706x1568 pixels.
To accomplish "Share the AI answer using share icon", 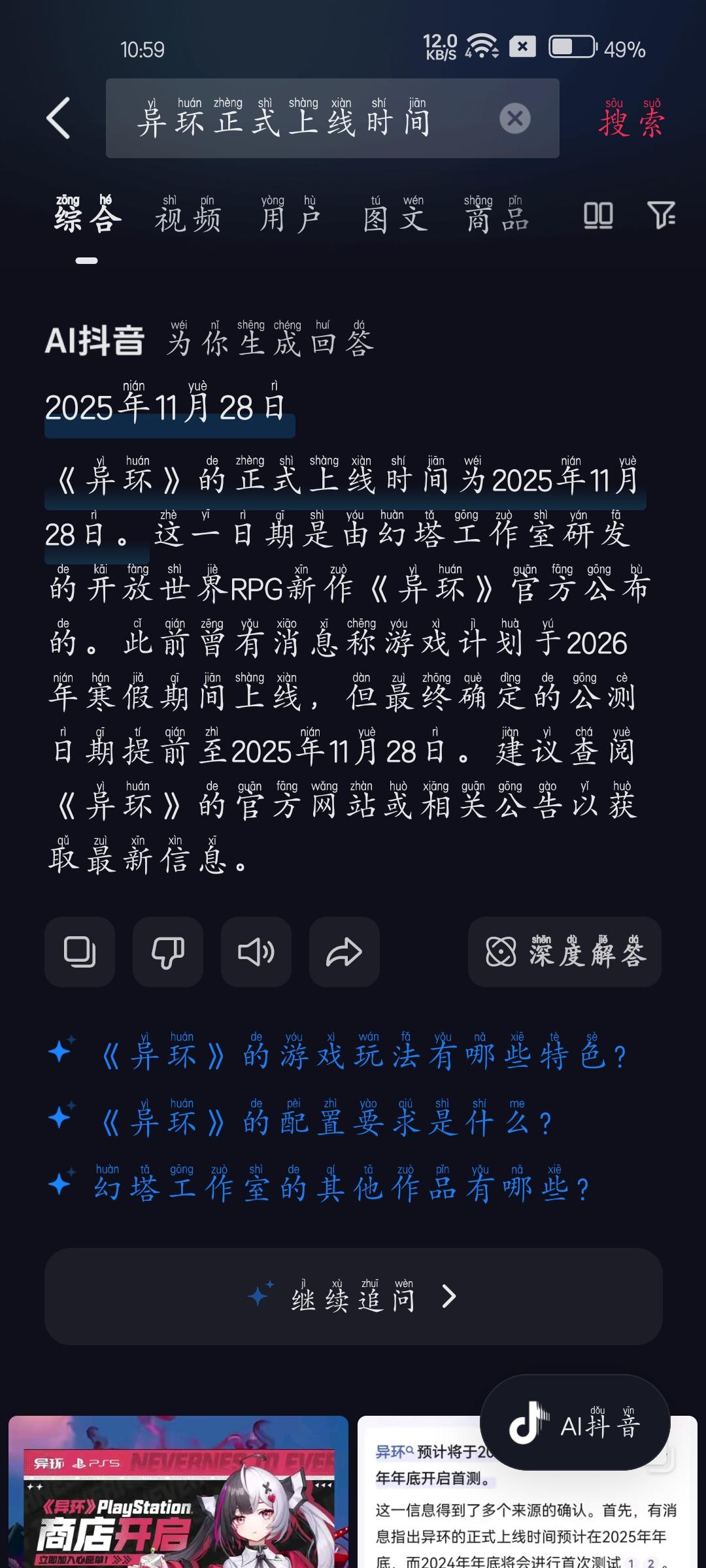I will [344, 952].
